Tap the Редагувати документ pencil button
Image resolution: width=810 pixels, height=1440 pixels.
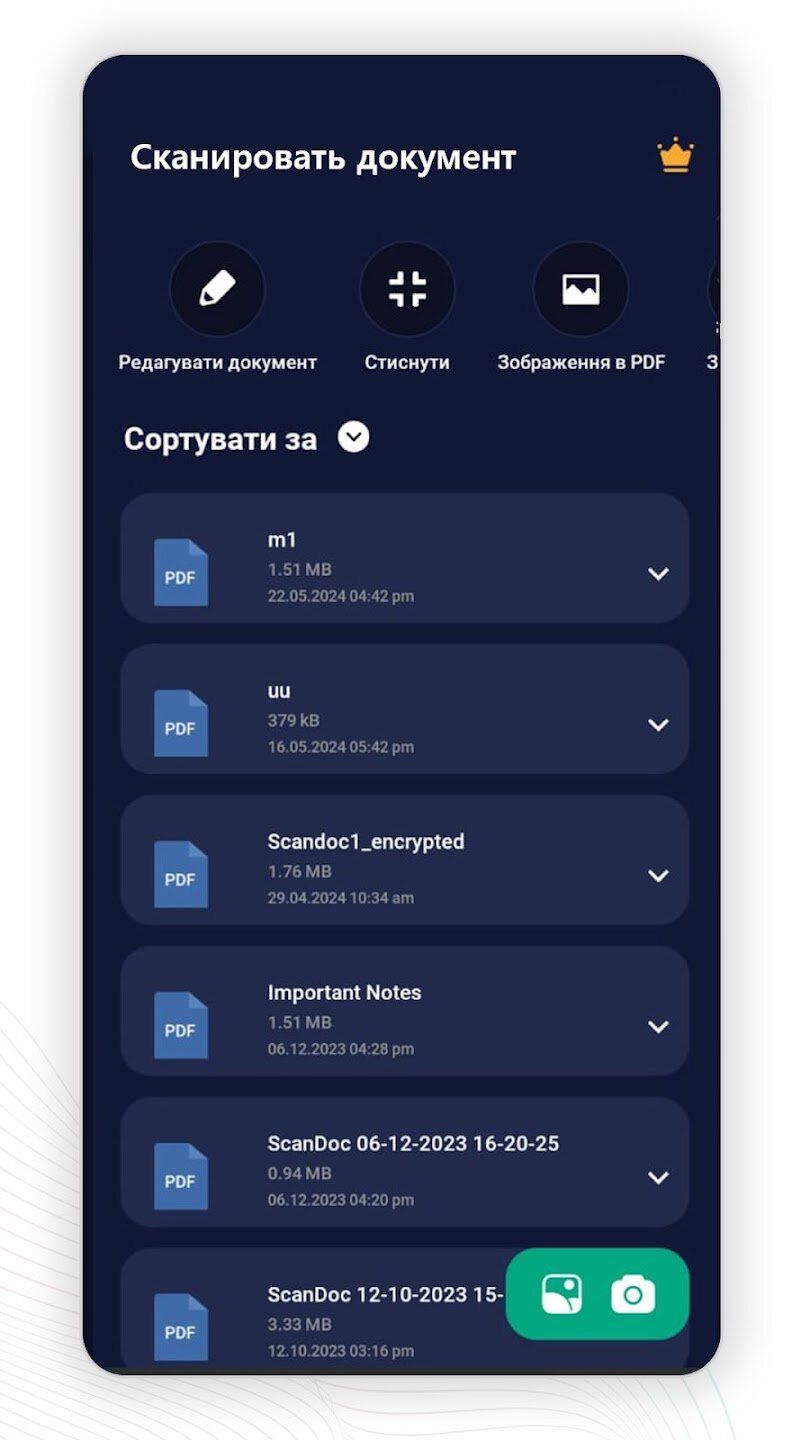coord(217,289)
